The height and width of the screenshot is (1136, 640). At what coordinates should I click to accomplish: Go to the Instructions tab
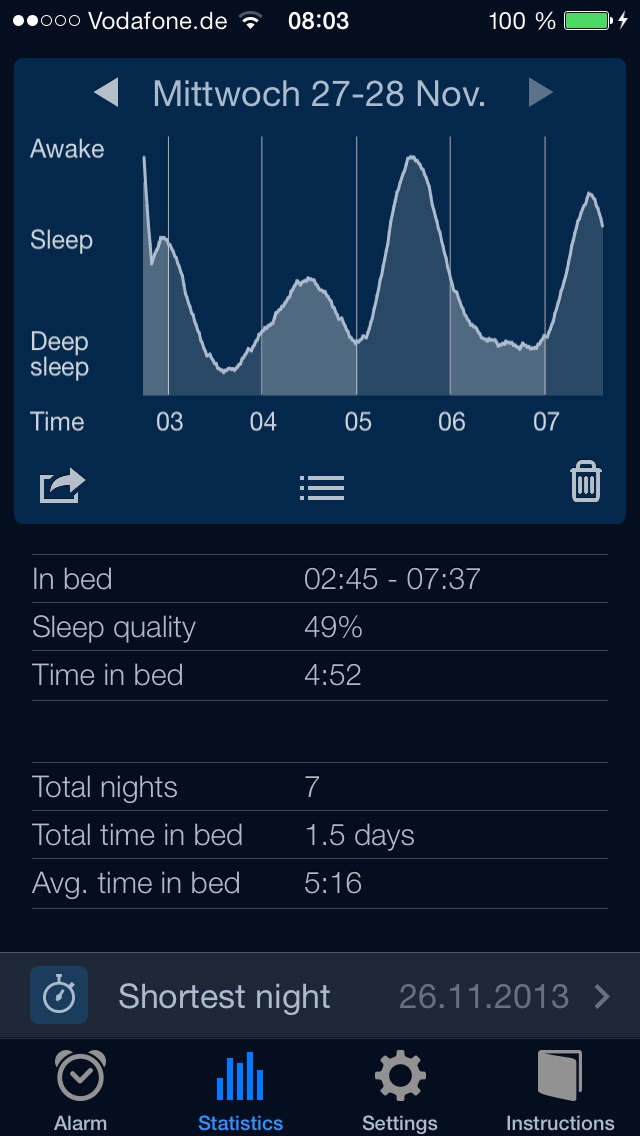click(560, 1090)
